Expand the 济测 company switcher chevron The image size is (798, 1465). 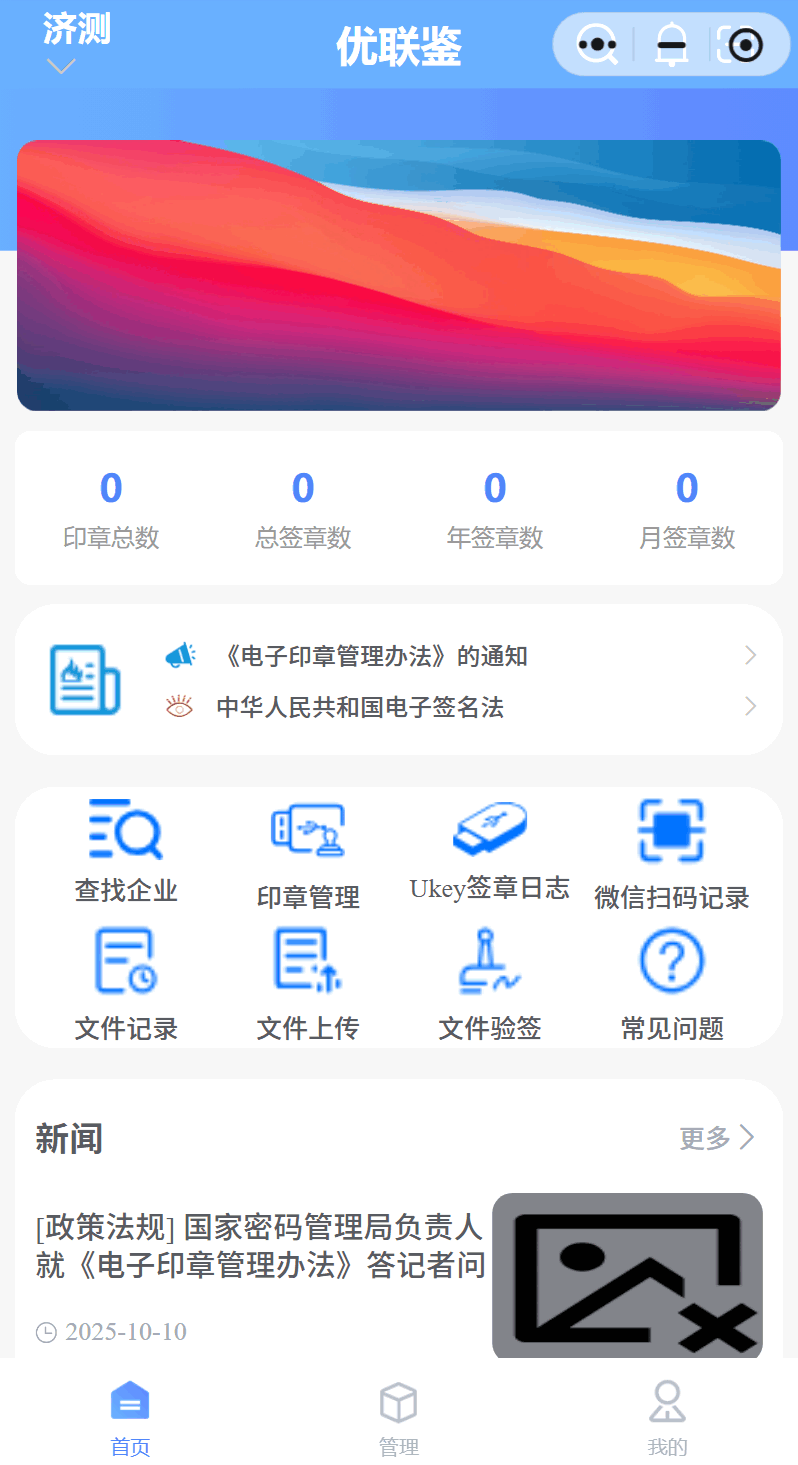(60, 66)
